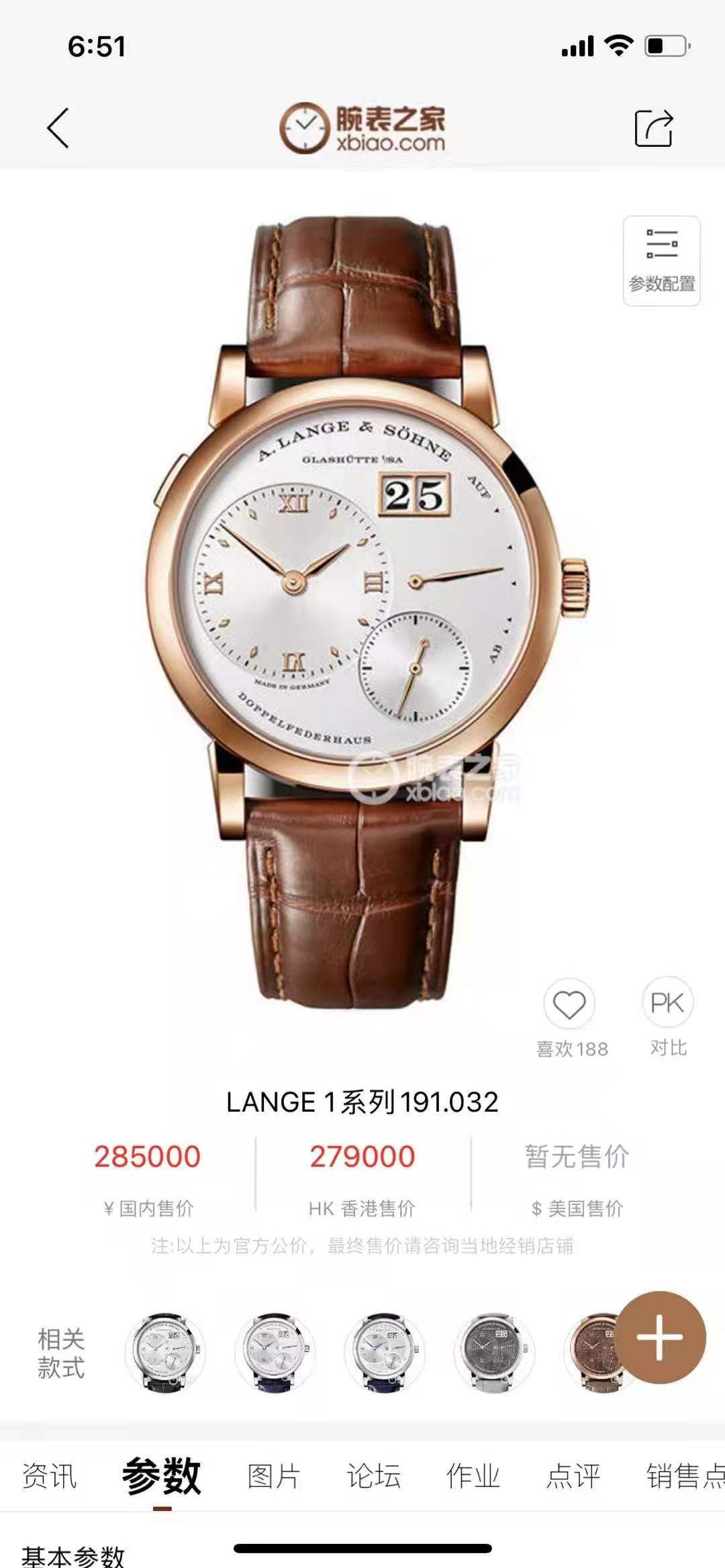Open the 点评 reviews tab

pos(573,1476)
